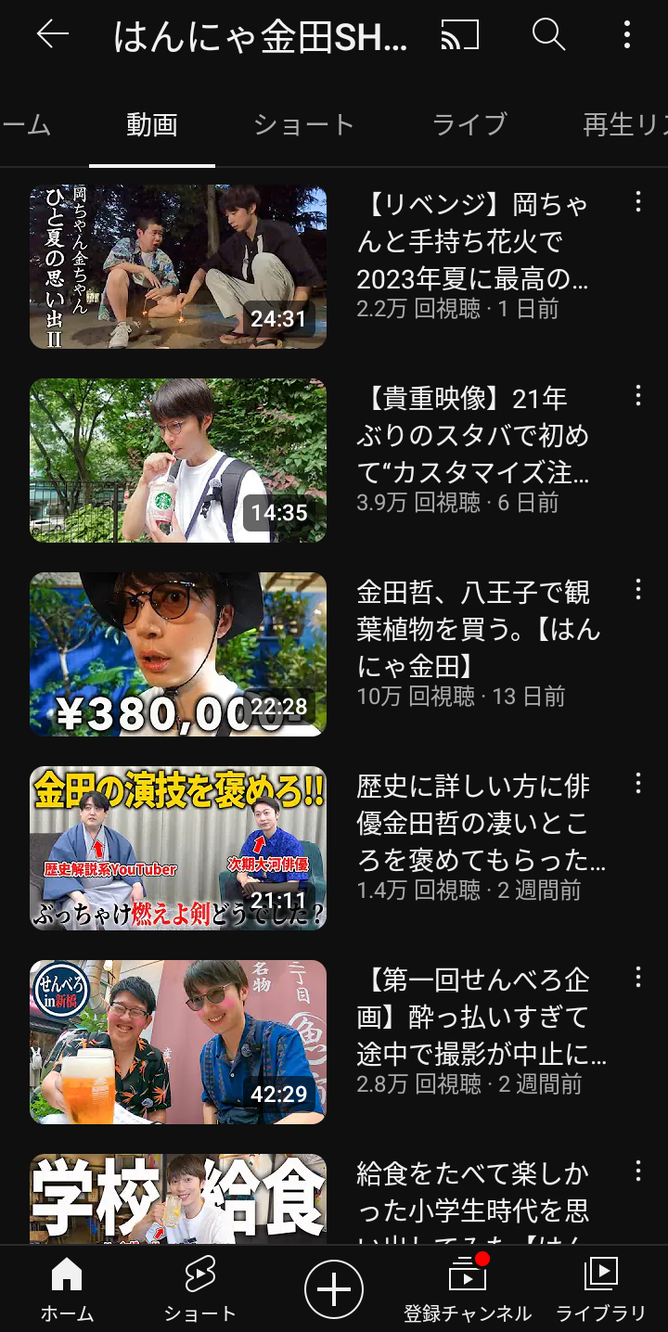The width and height of the screenshot is (668, 1332).
Task: Open options for 【リベンジ】岡ちゃん video
Action: pos(638,202)
